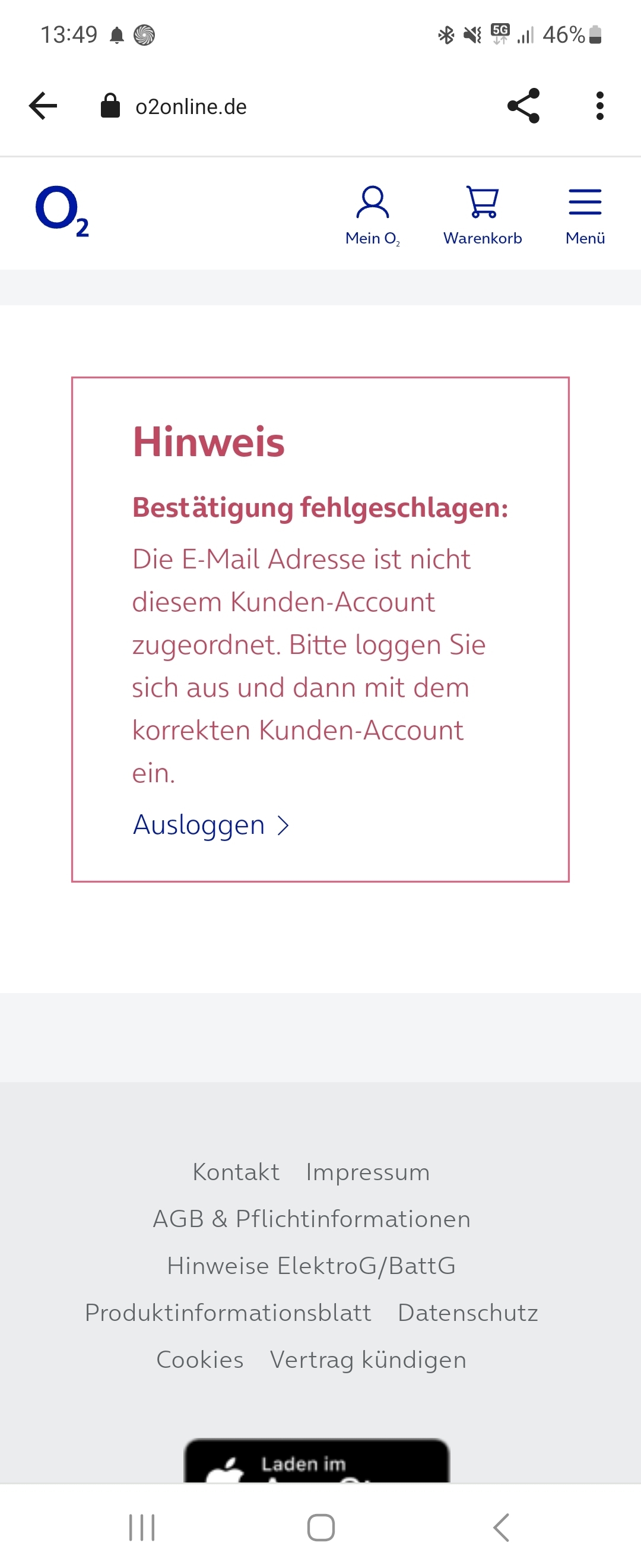
Task: Open the Kontakt page
Action: (x=236, y=1172)
